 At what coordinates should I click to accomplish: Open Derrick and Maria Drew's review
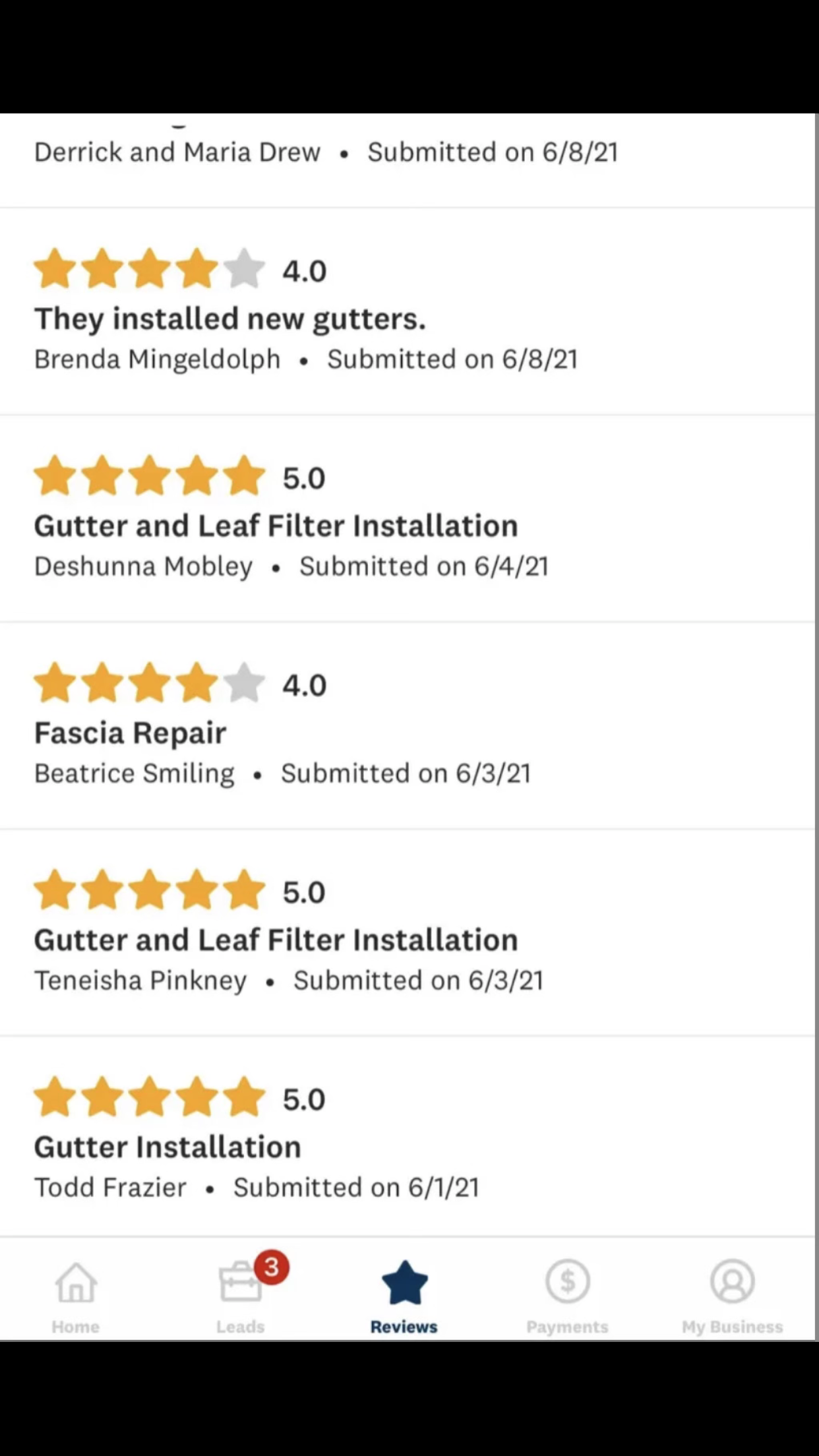[x=326, y=153]
